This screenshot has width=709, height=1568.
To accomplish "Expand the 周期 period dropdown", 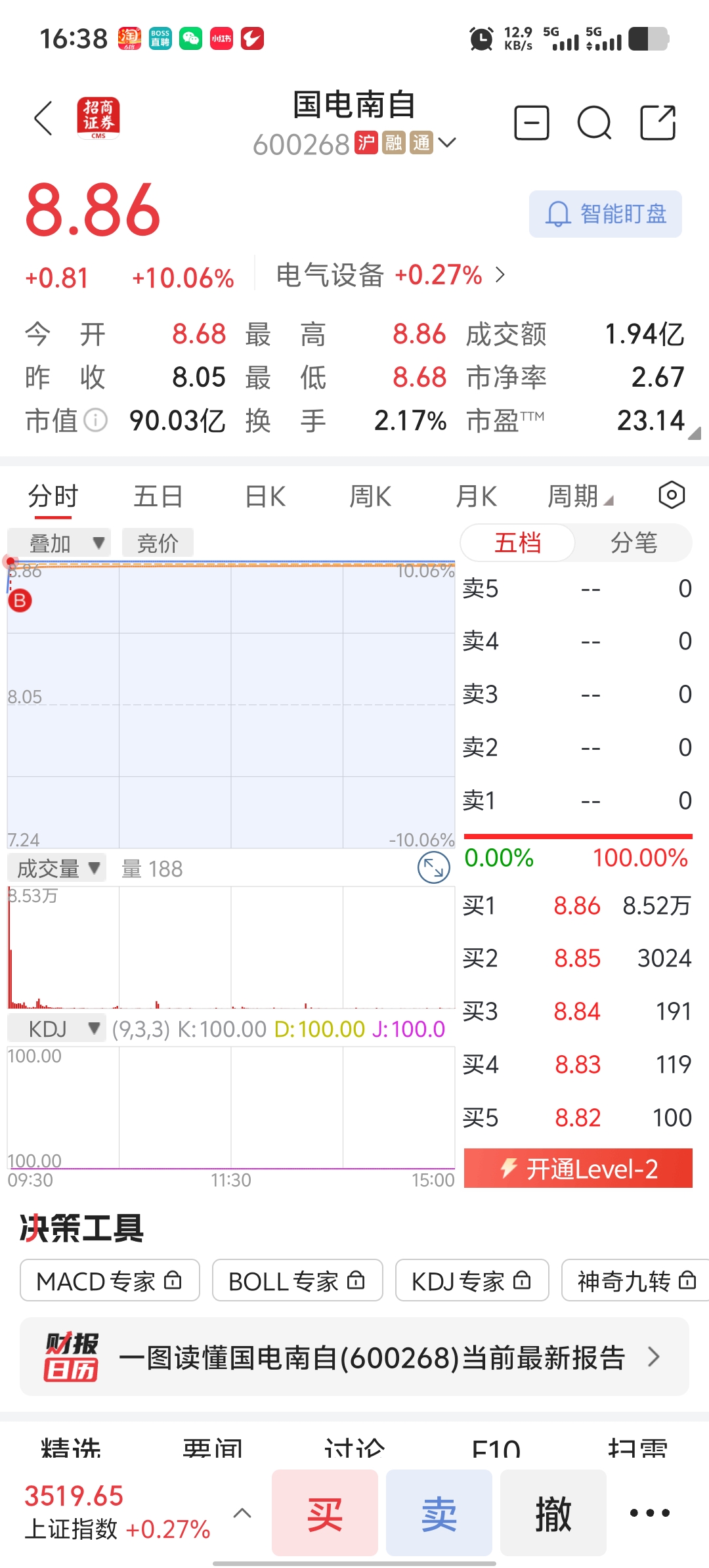I will pyautogui.click(x=580, y=496).
